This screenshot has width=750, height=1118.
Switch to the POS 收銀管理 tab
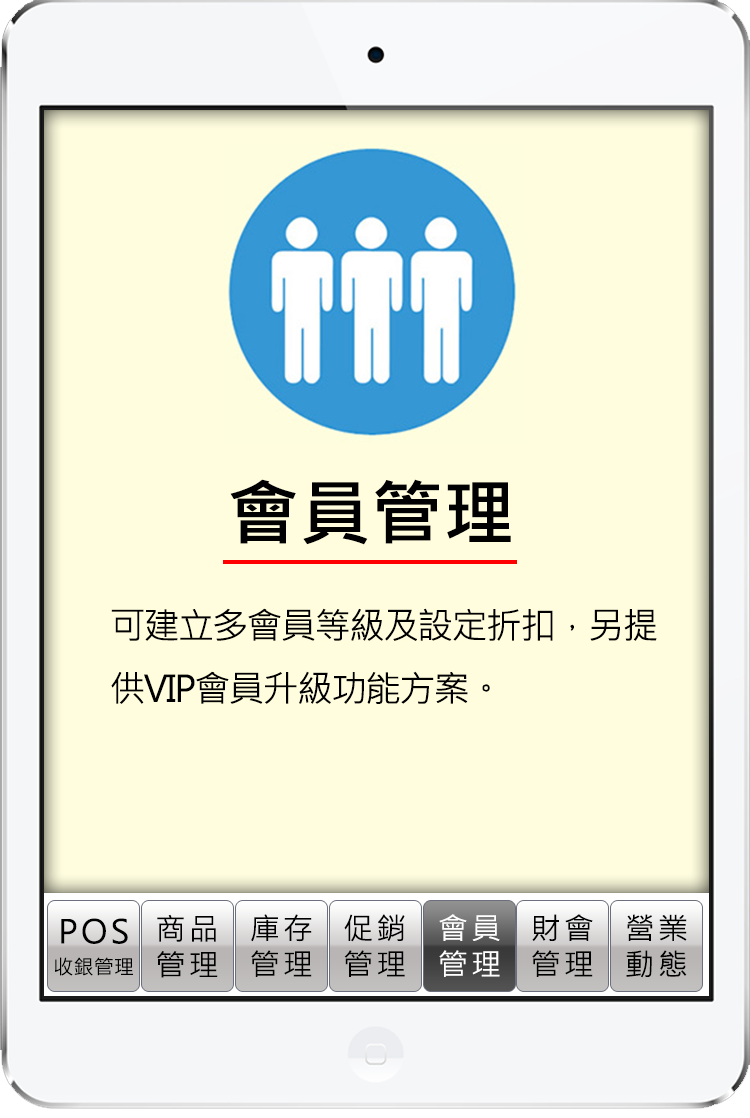pos(93,946)
